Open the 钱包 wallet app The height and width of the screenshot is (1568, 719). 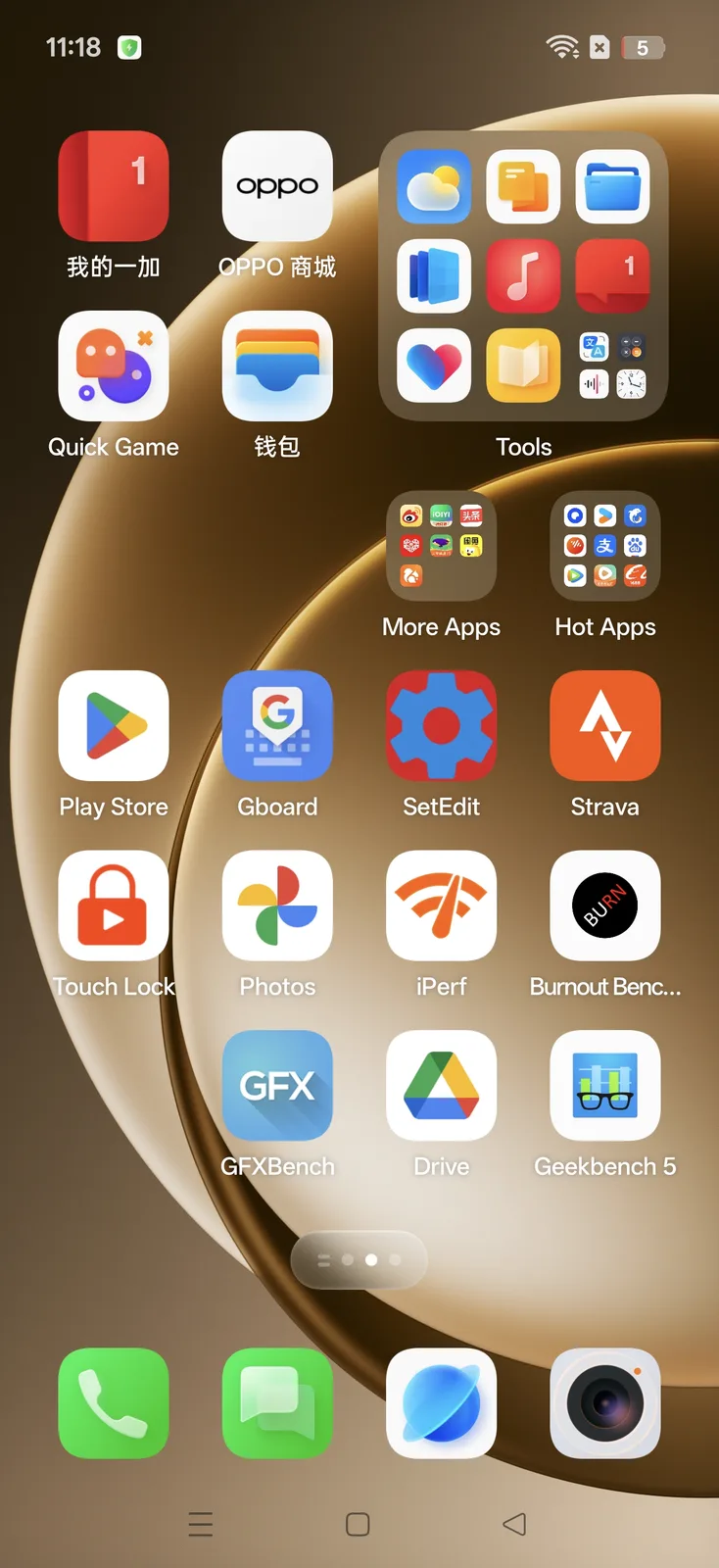click(x=277, y=367)
